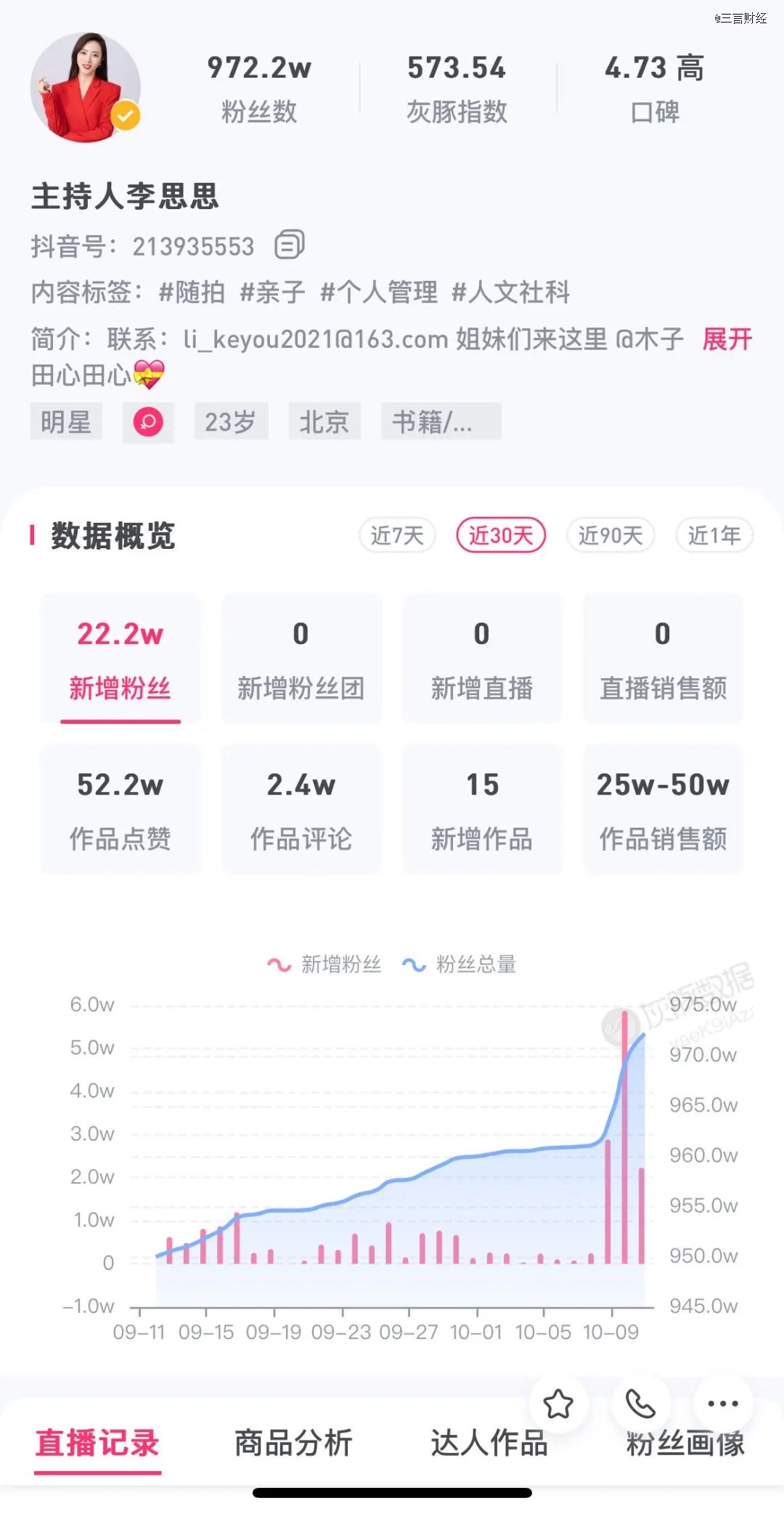Switch to the 商品分析 tab

(293, 1443)
